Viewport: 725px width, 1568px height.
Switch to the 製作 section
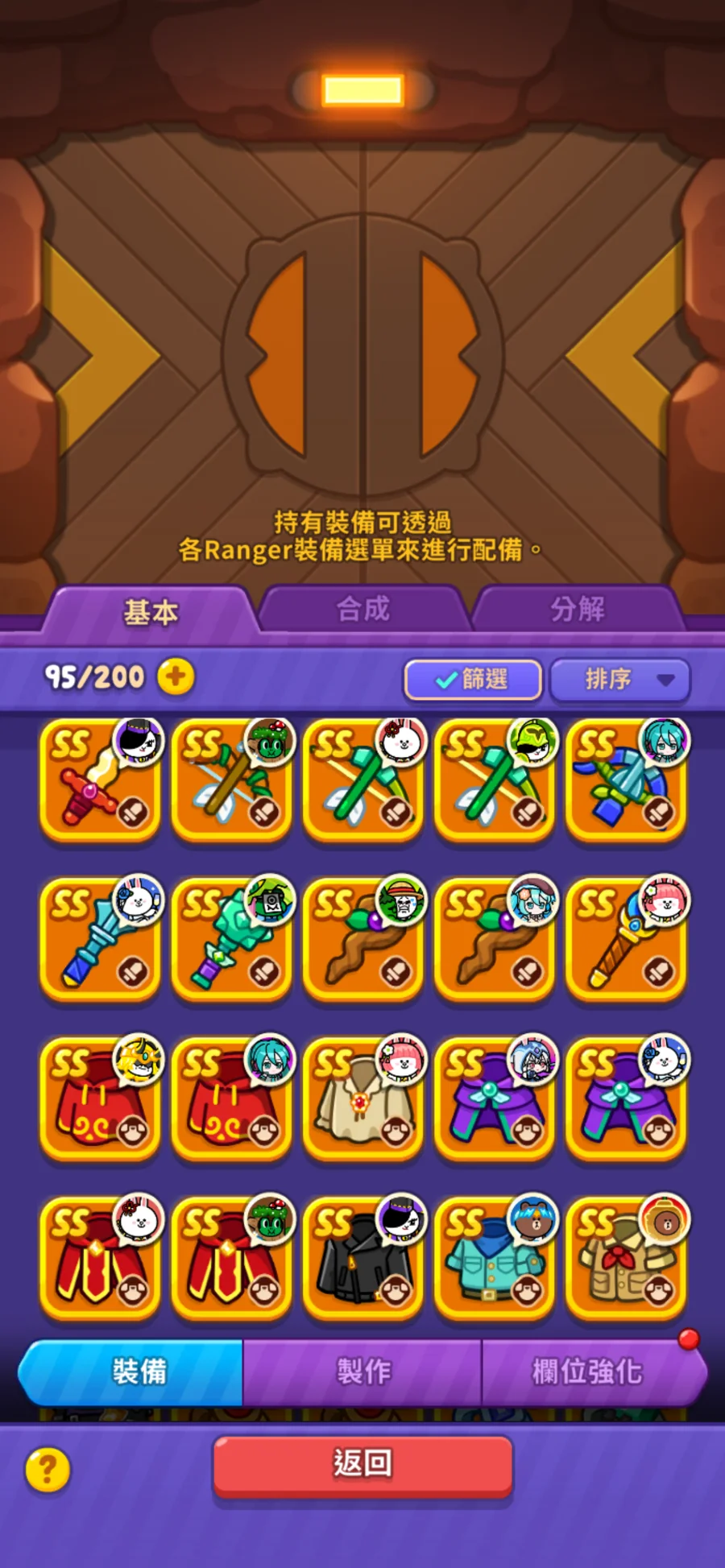pyautogui.click(x=362, y=1371)
